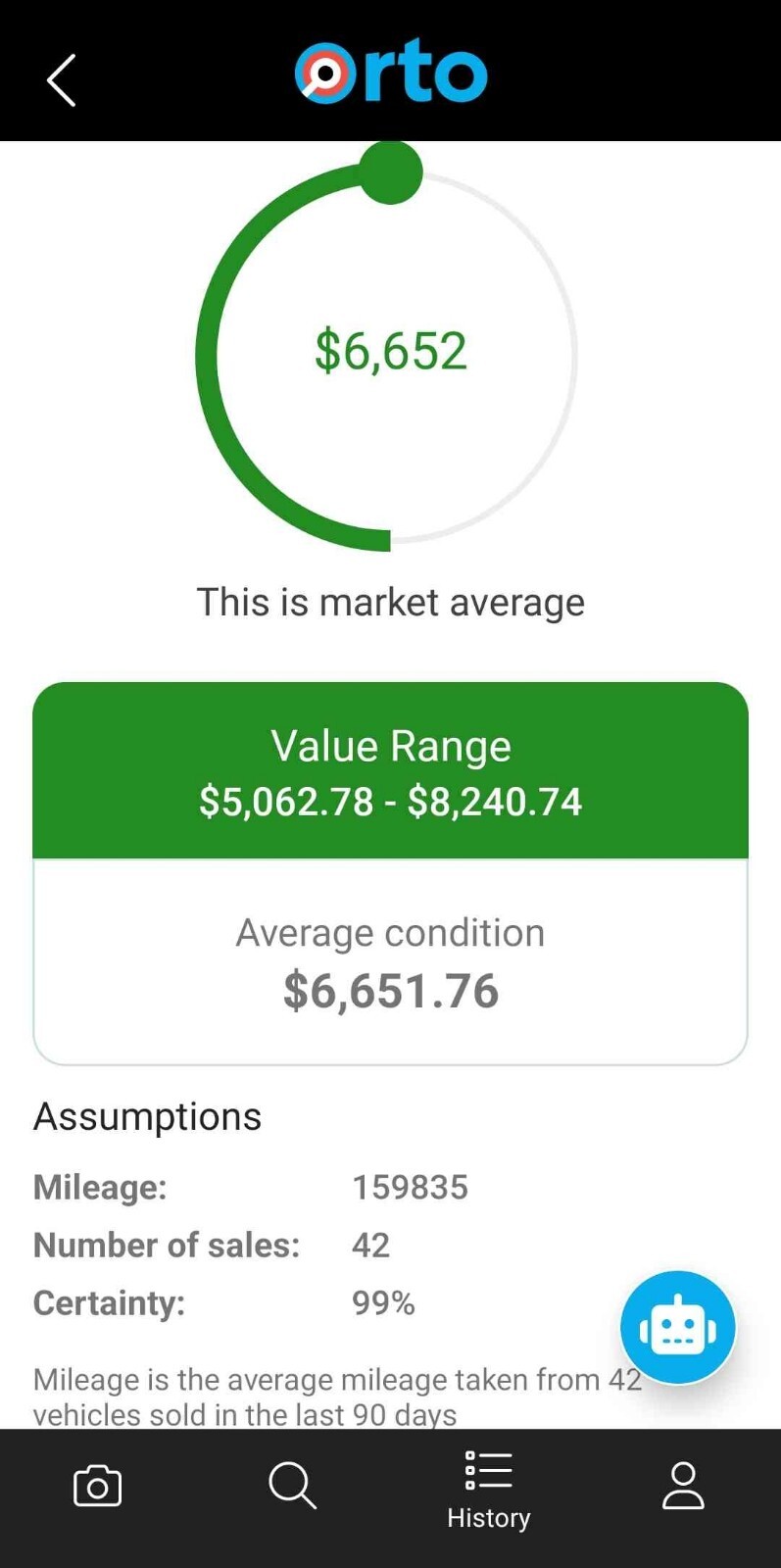
Task: Switch to the search tab
Action: tap(292, 1486)
